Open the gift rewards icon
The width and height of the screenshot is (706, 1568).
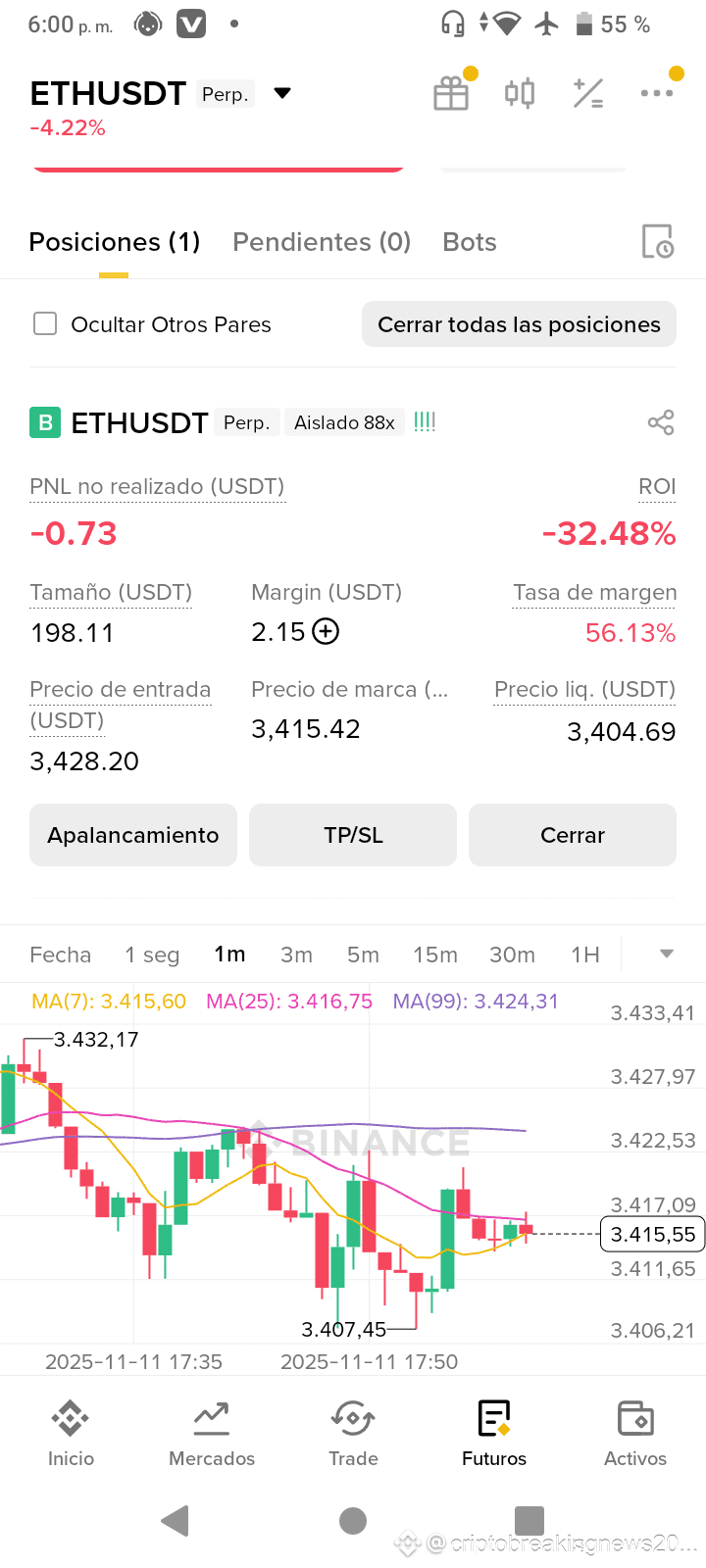pos(451,93)
